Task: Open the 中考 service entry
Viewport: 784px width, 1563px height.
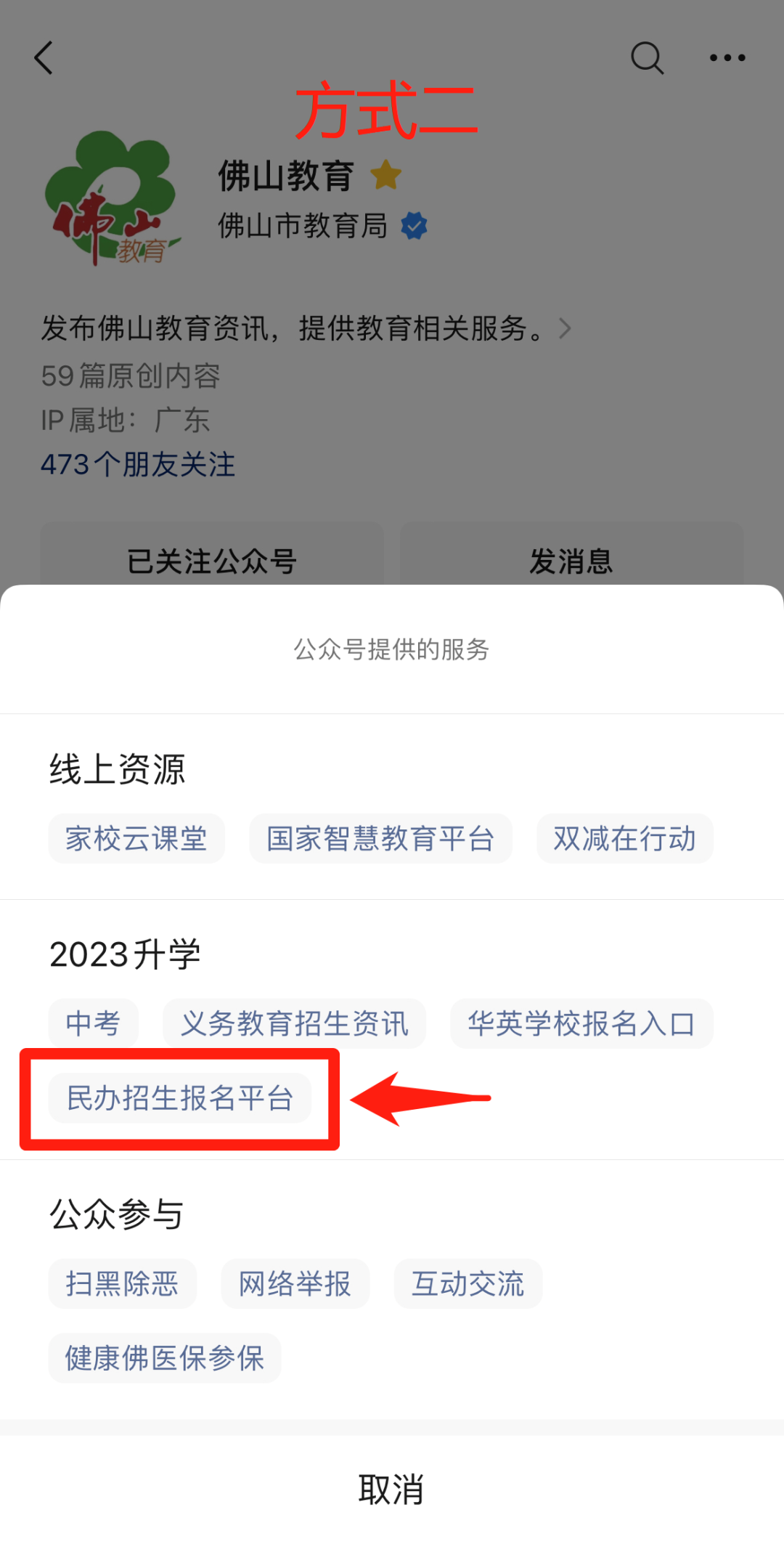Action: click(94, 1023)
